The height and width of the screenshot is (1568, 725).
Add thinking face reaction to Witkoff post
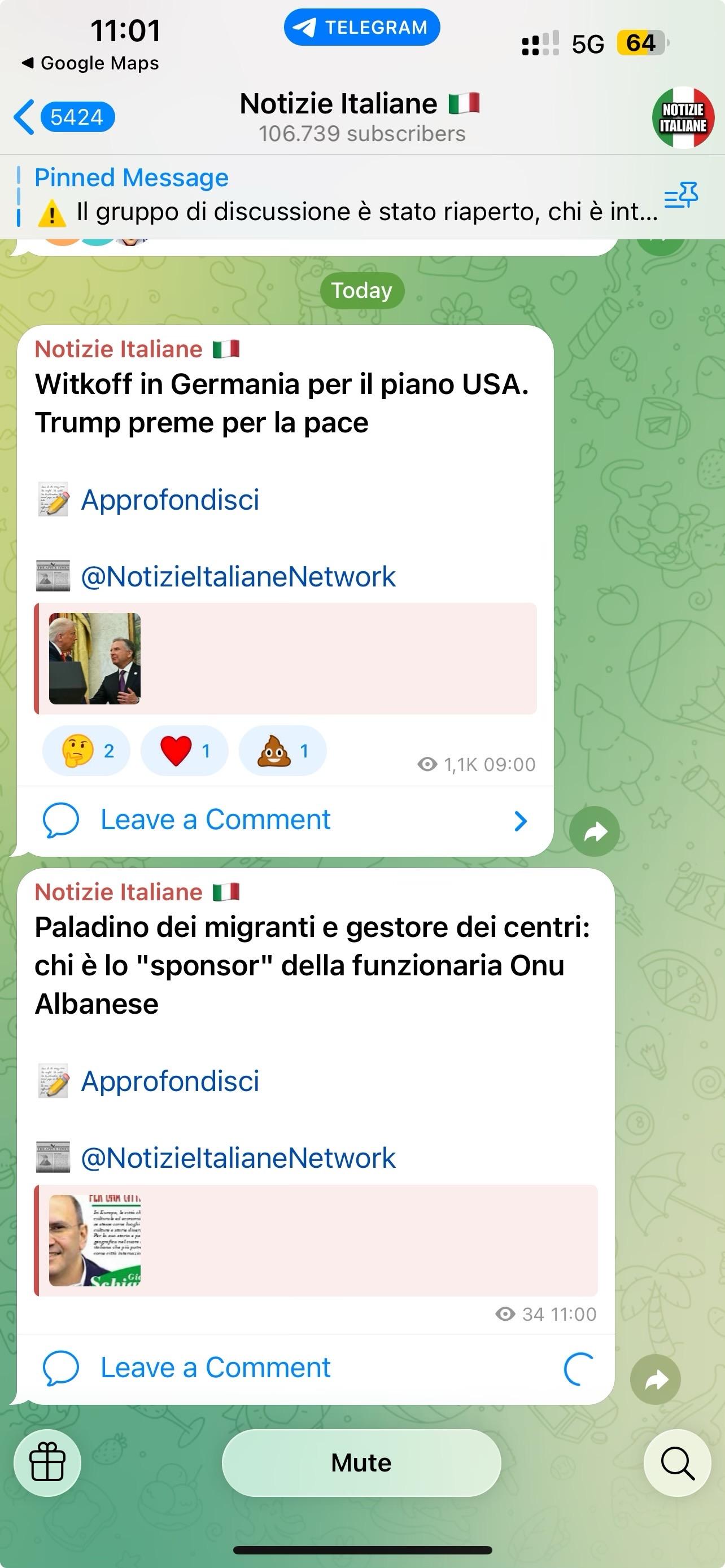coord(86,751)
